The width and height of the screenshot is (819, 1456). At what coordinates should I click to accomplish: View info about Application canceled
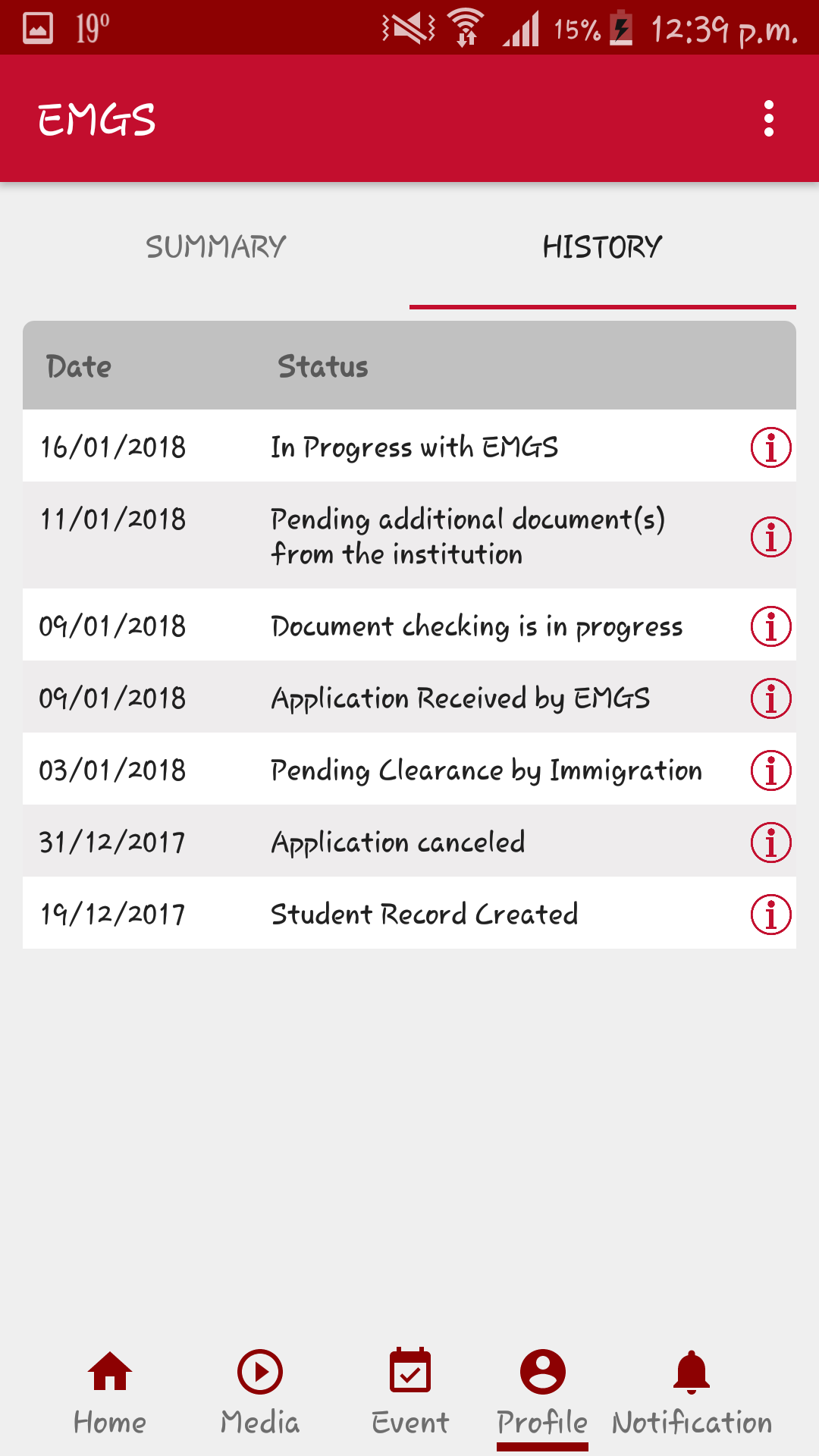[770, 843]
